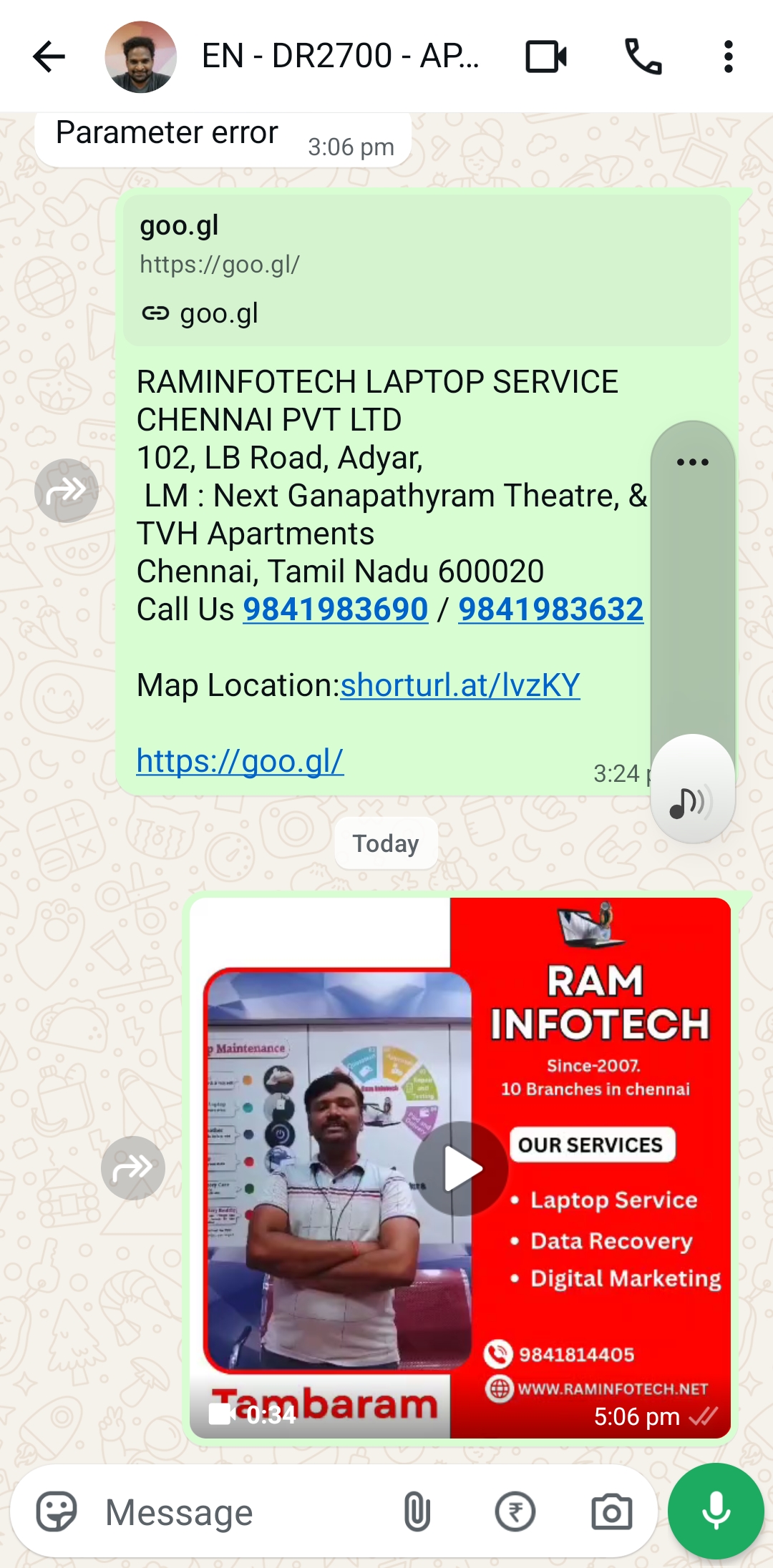This screenshot has width=773, height=1568.
Task: Forward the Raminfotech address message
Action: click(66, 491)
